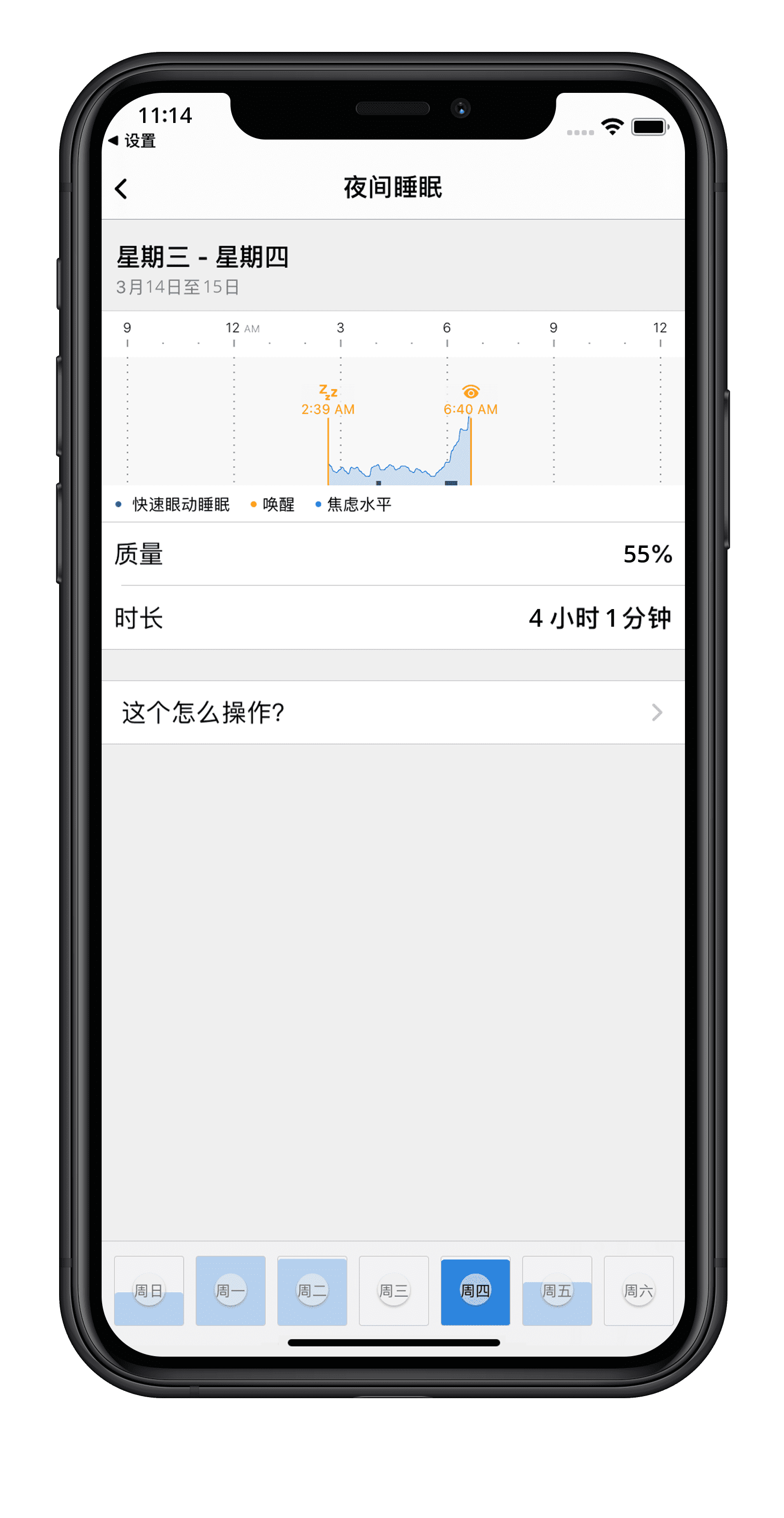Switch to the 周日 day tab

click(149, 1291)
